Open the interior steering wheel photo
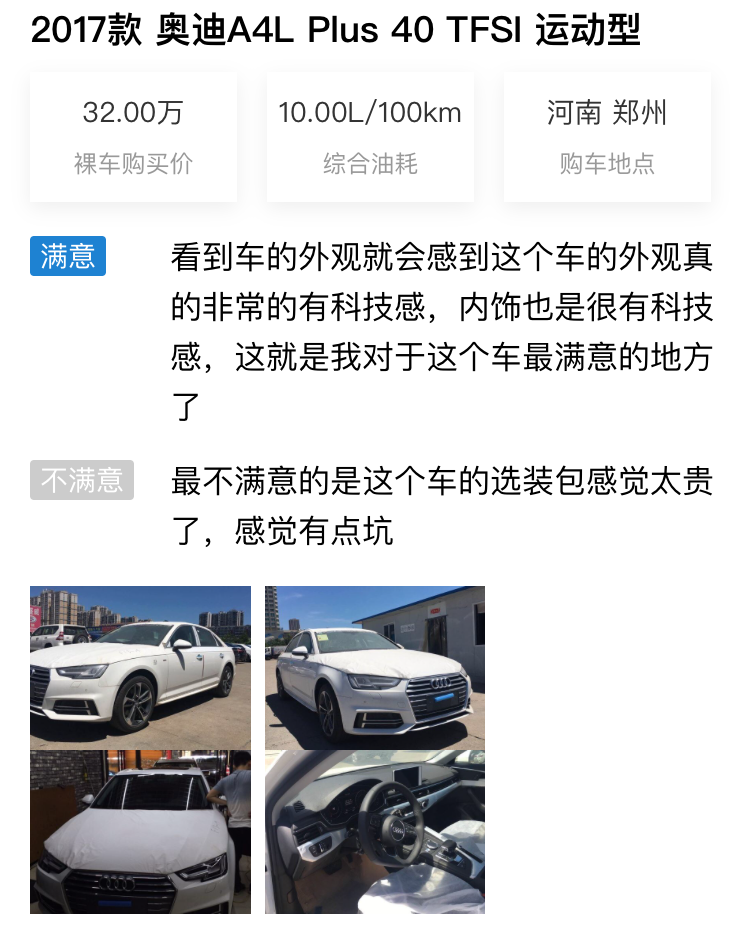Viewport: 750px width, 931px height. (x=375, y=832)
